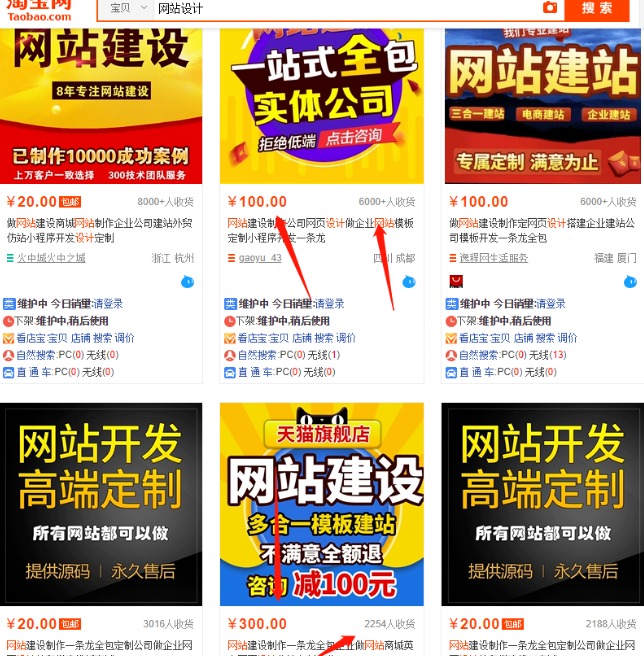Open the ¥20.00 网站开发 2188人收货 product image
Image resolution: width=644 pixels, height=656 pixels.
tap(542, 503)
